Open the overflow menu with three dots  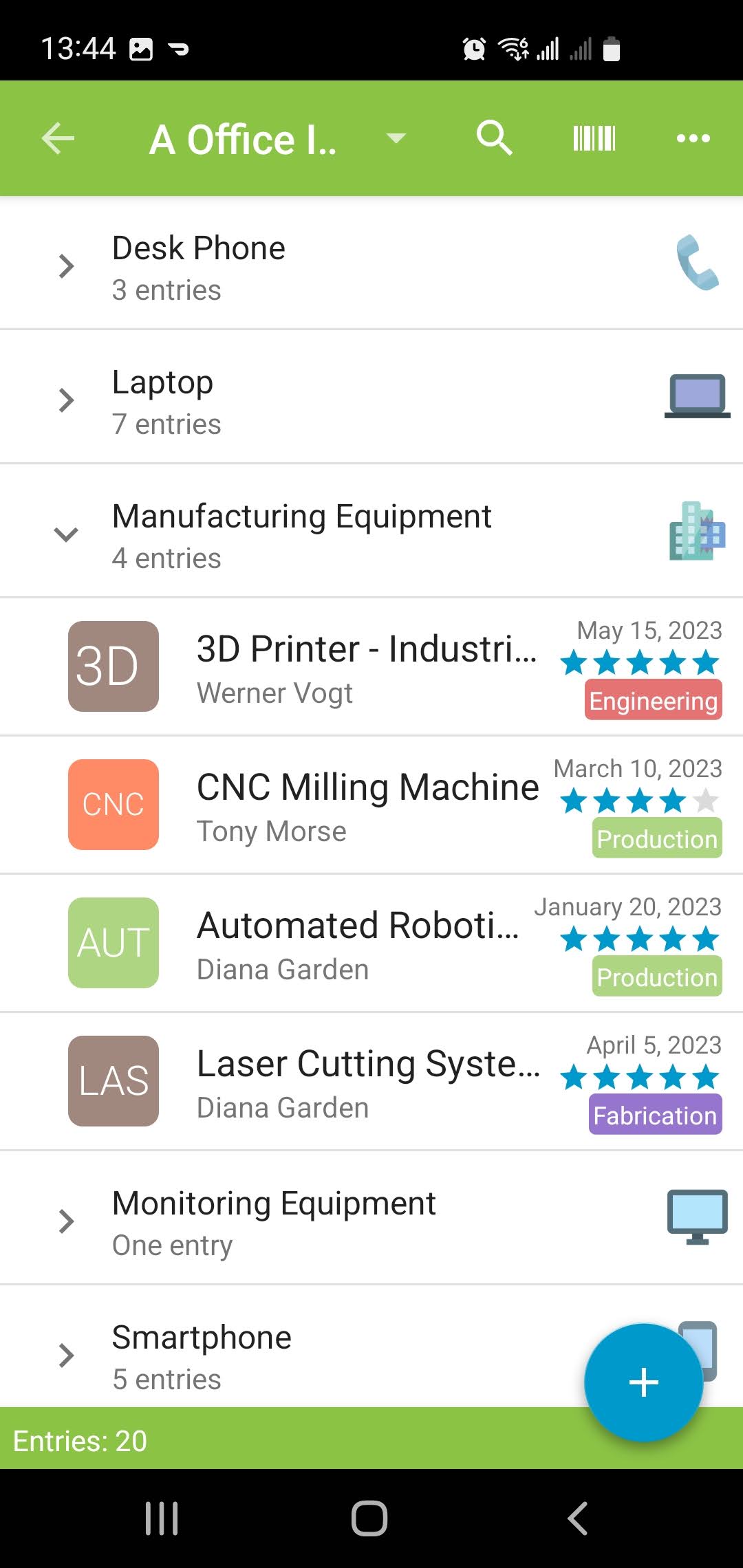(693, 138)
